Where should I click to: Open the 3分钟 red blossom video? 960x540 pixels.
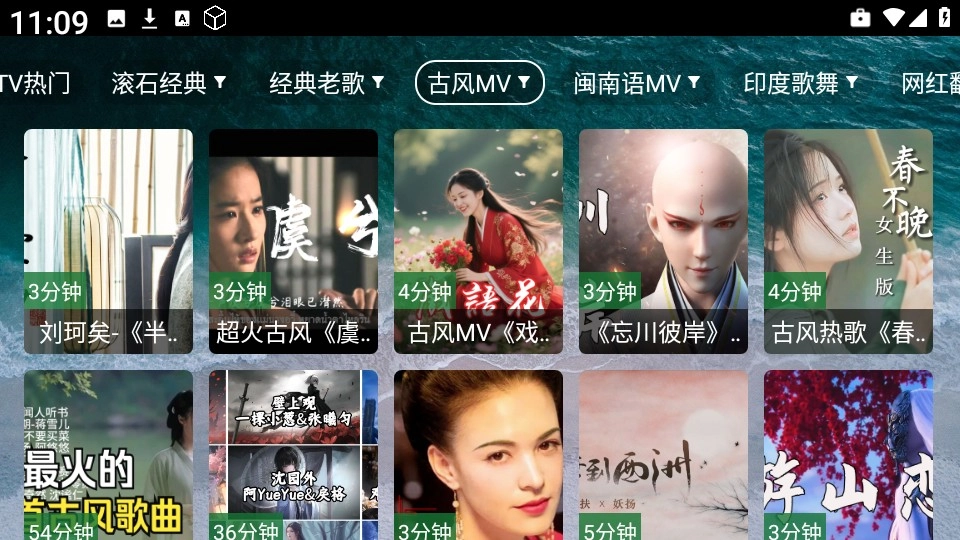coord(848,456)
